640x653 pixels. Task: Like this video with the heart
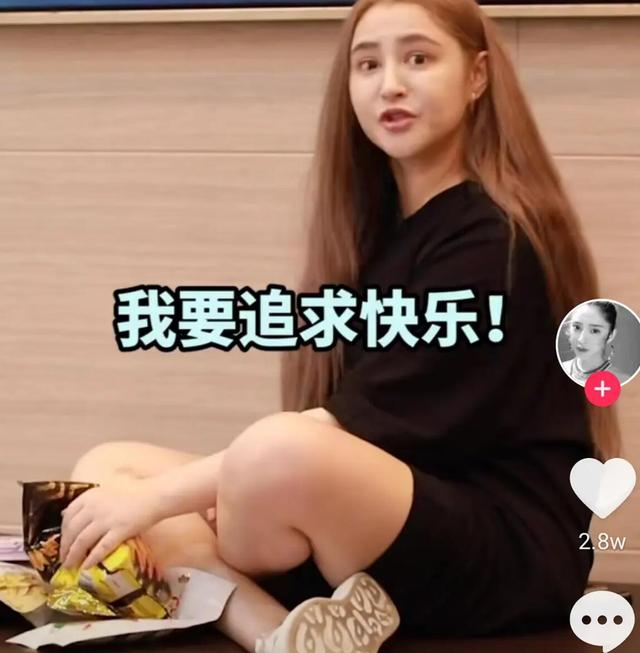602,488
